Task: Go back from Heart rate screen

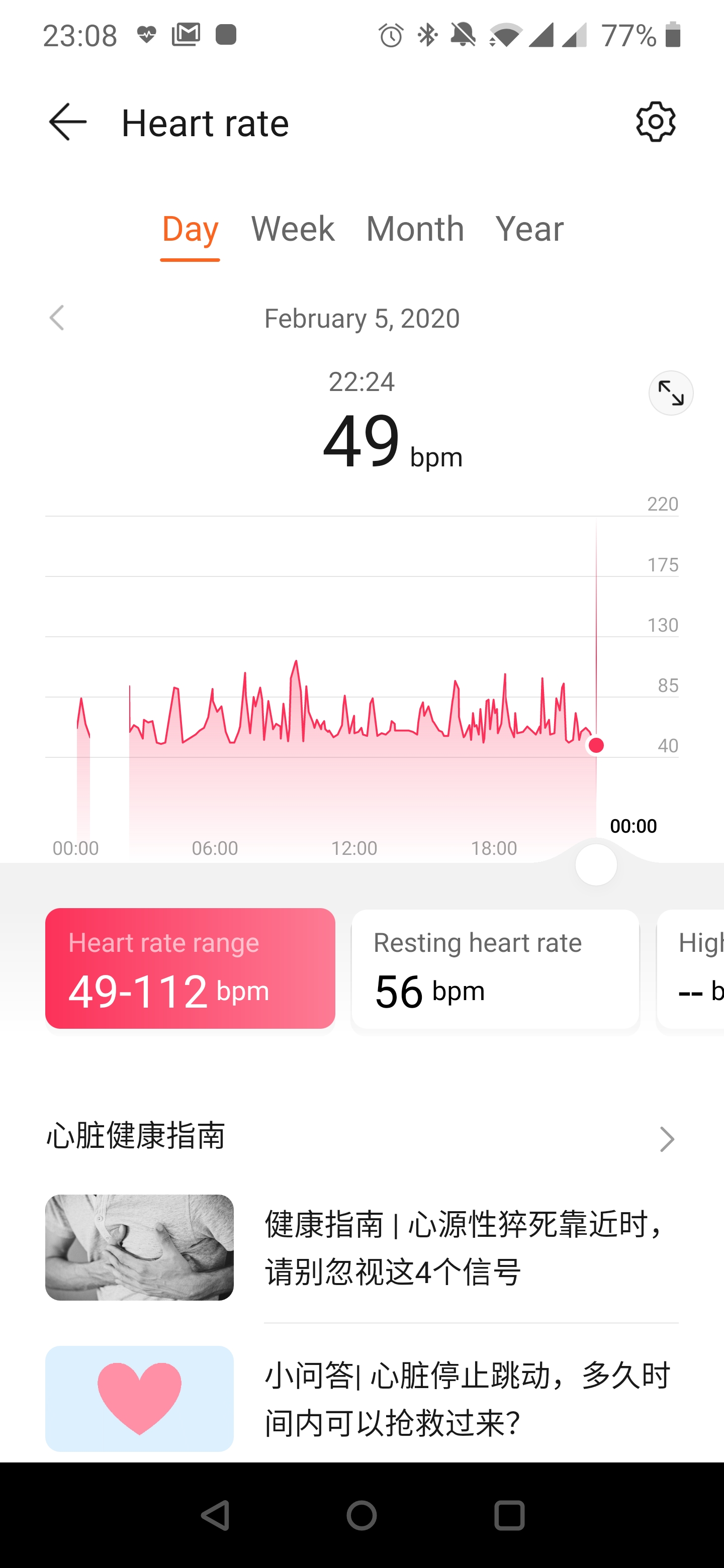Action: coord(67,122)
